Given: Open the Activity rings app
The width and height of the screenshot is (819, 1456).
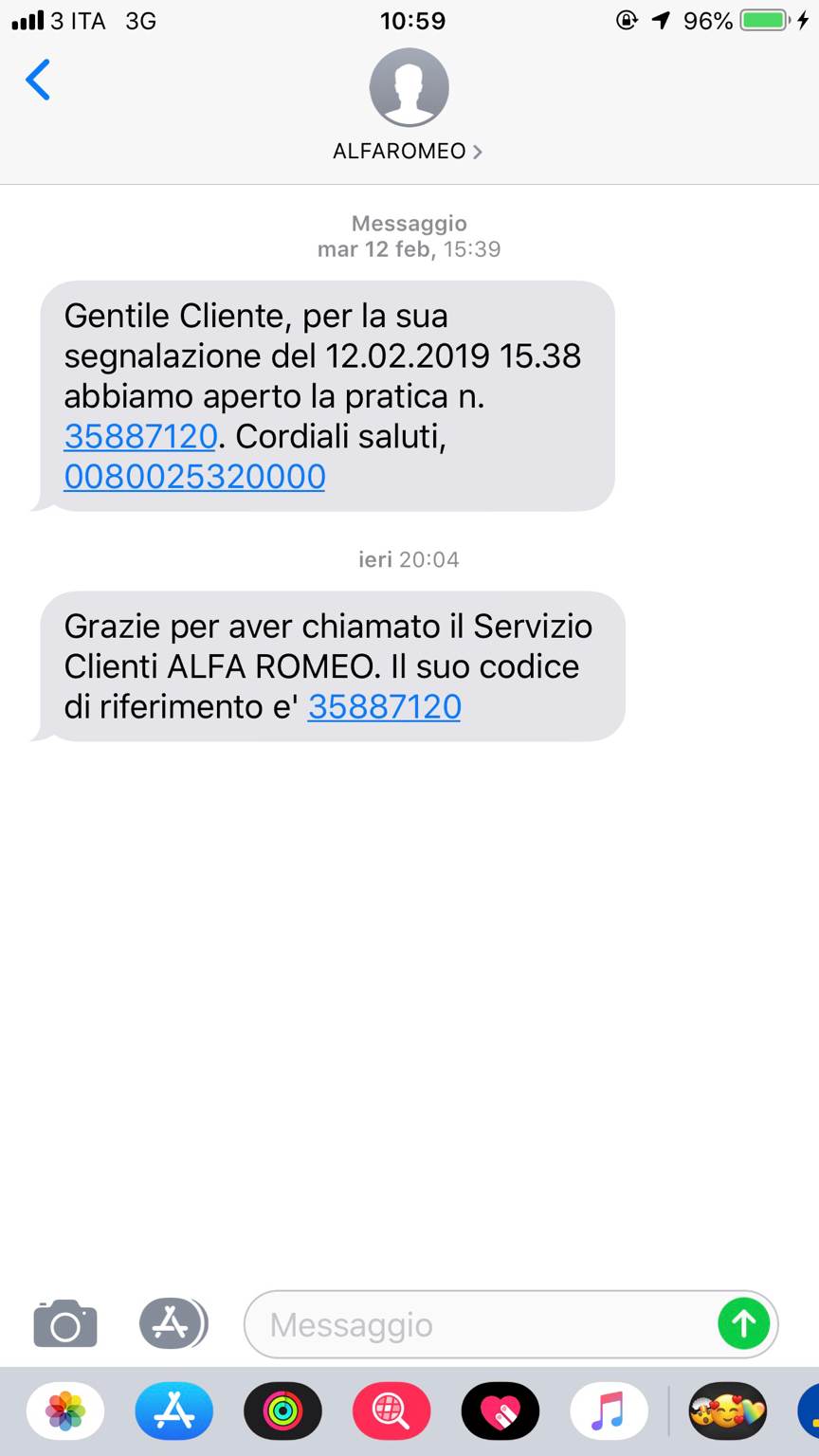Looking at the screenshot, I should 282,1412.
